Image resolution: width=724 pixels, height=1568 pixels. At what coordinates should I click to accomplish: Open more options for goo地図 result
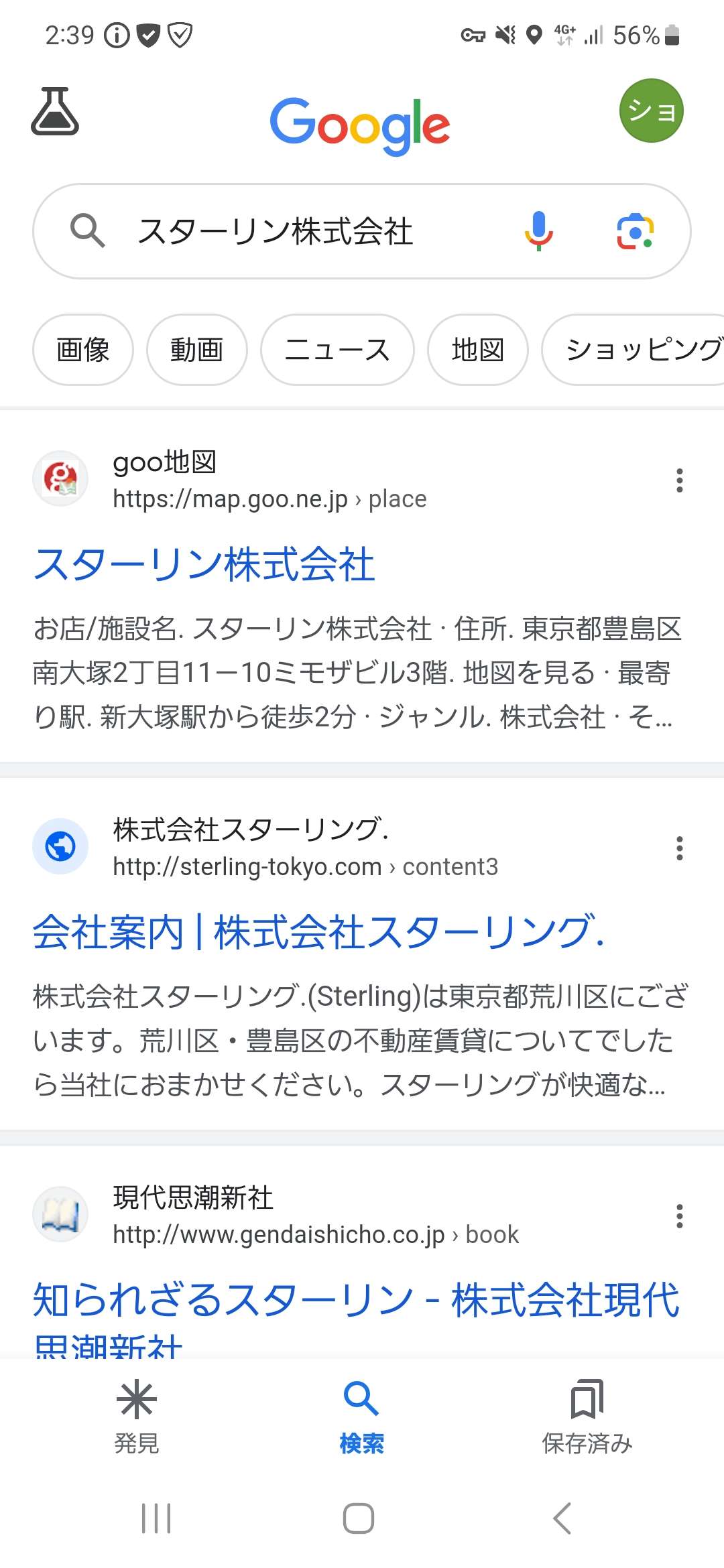(x=679, y=480)
